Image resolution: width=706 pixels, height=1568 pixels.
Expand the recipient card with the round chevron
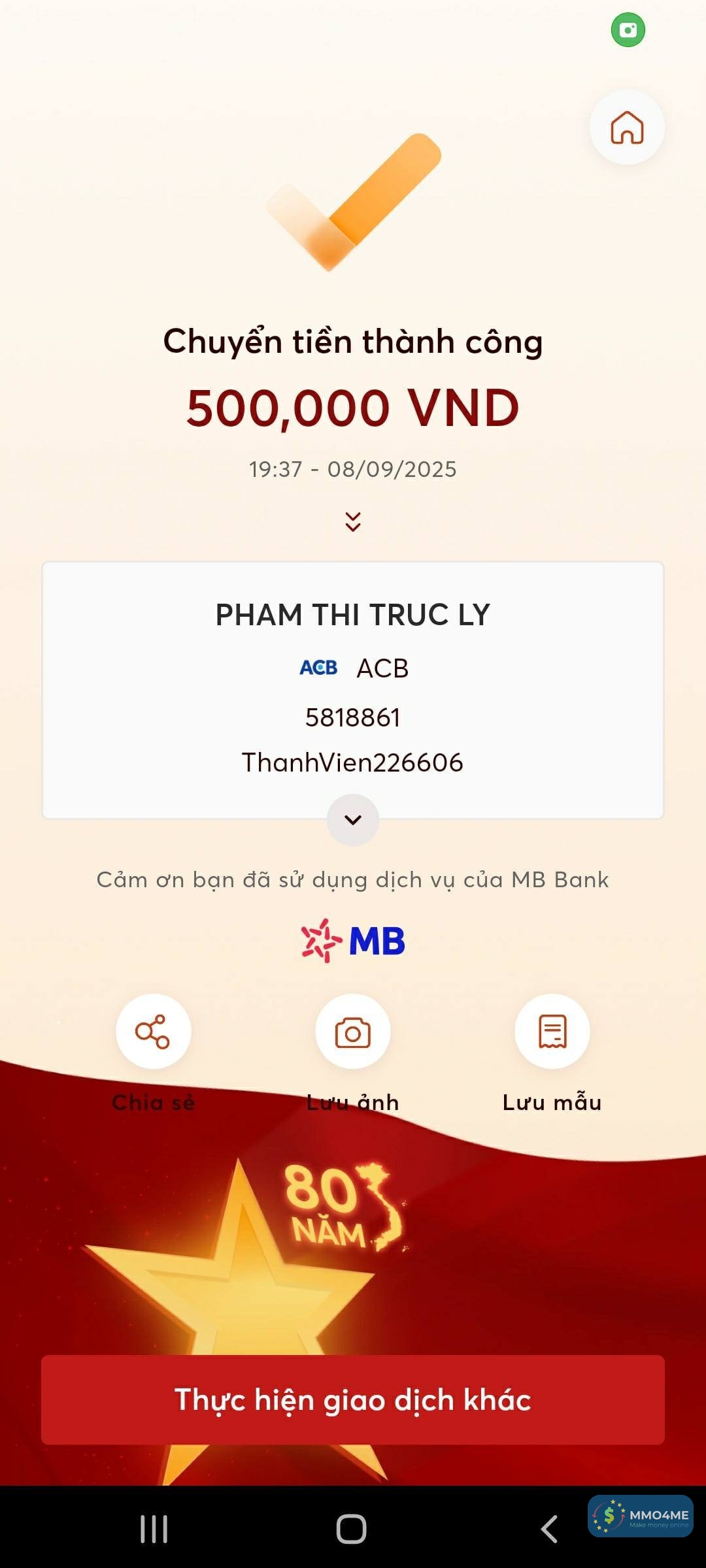coord(353,820)
